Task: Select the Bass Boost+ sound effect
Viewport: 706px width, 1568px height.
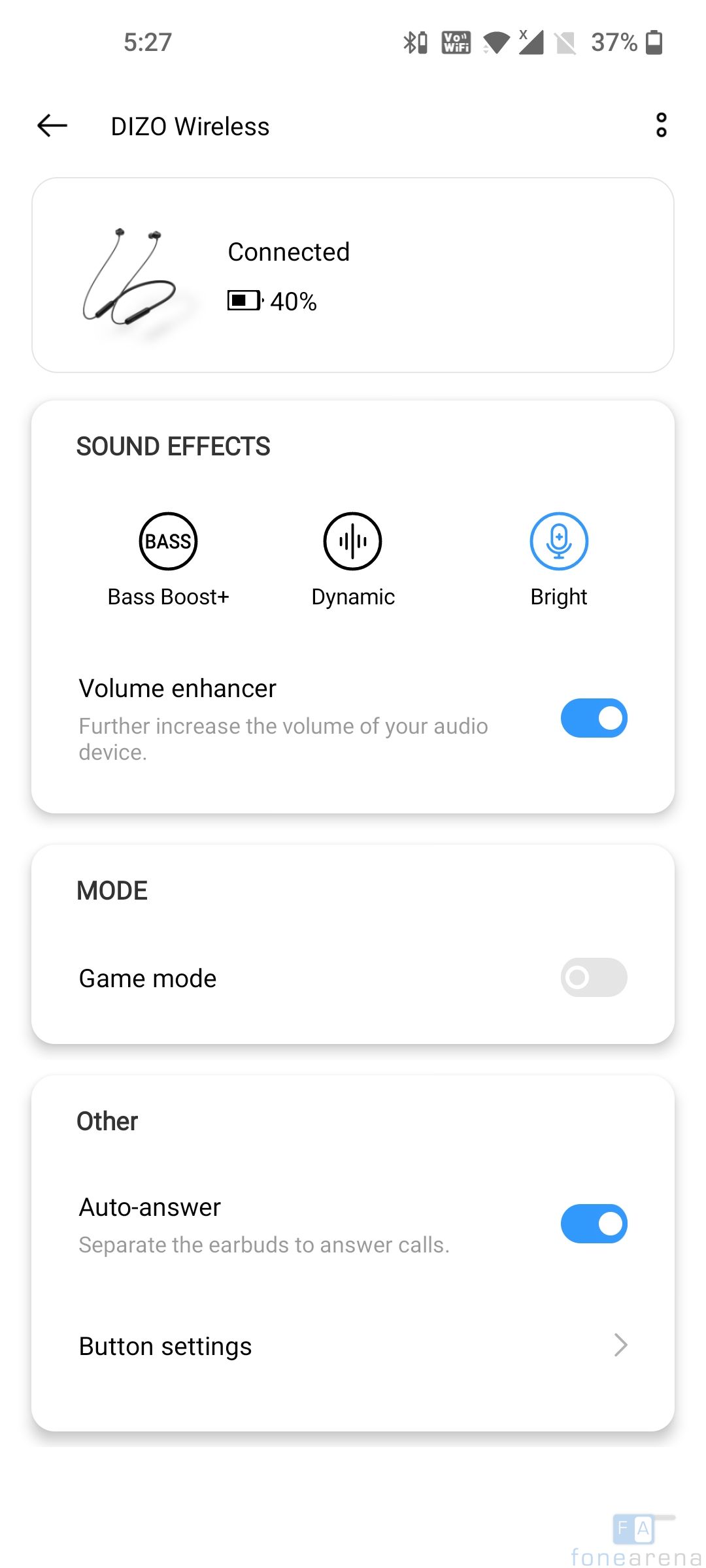Action: (x=168, y=542)
